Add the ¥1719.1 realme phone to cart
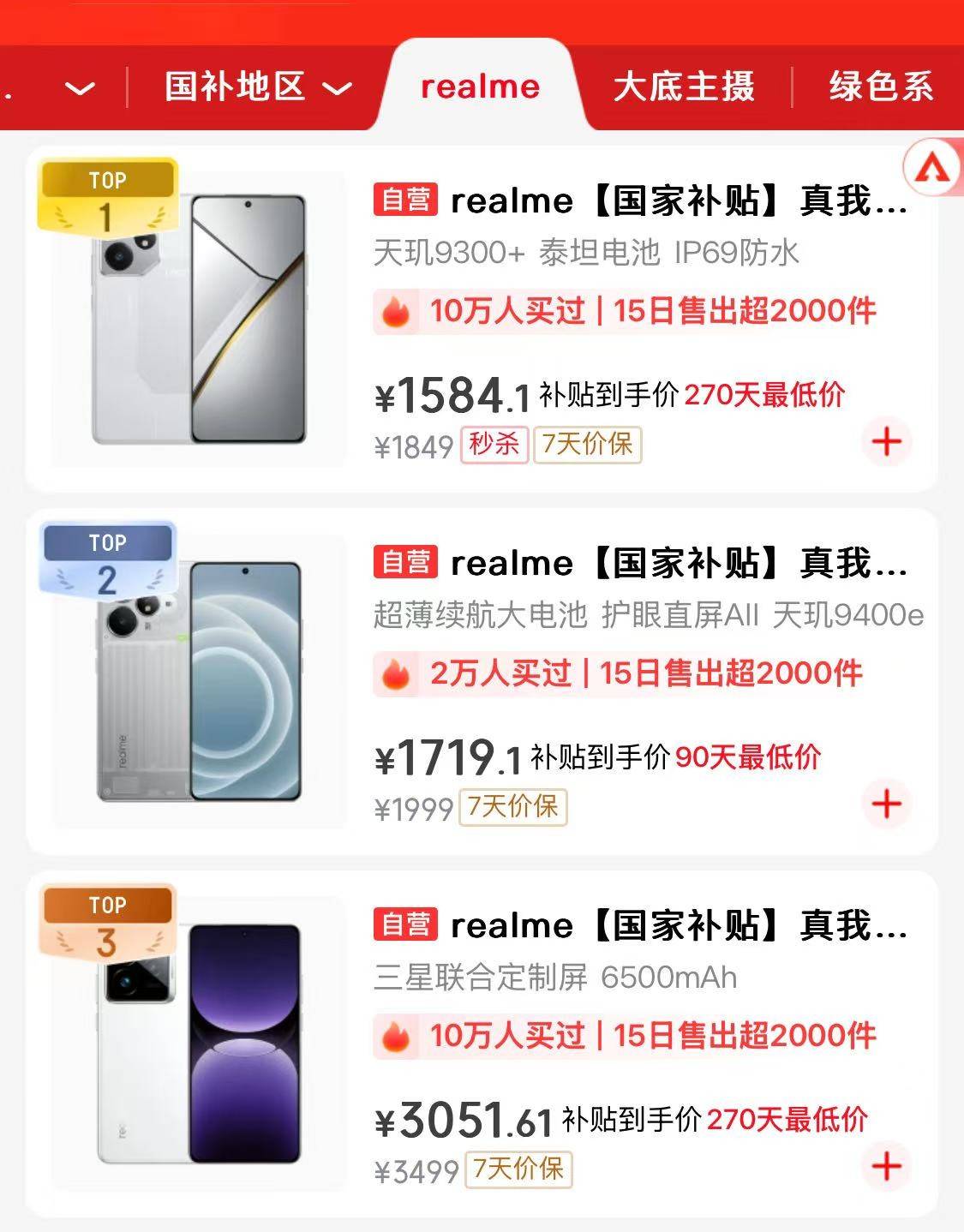The width and height of the screenshot is (964, 1232). point(886,804)
